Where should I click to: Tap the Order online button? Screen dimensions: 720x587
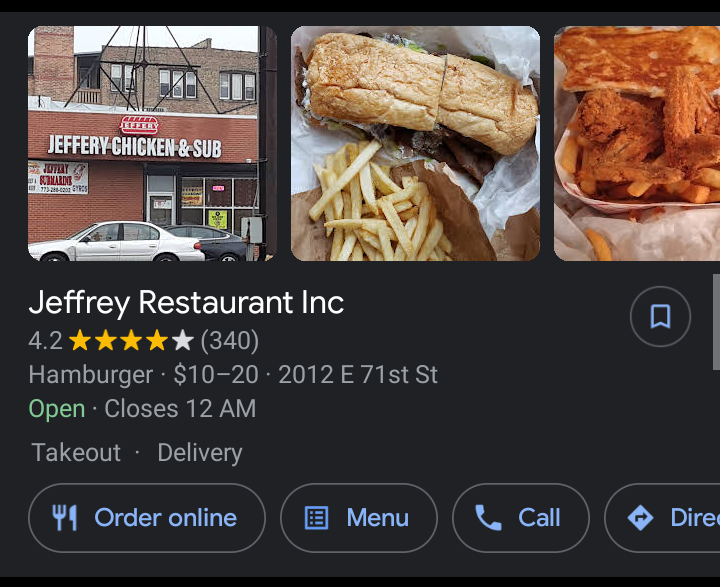click(147, 518)
